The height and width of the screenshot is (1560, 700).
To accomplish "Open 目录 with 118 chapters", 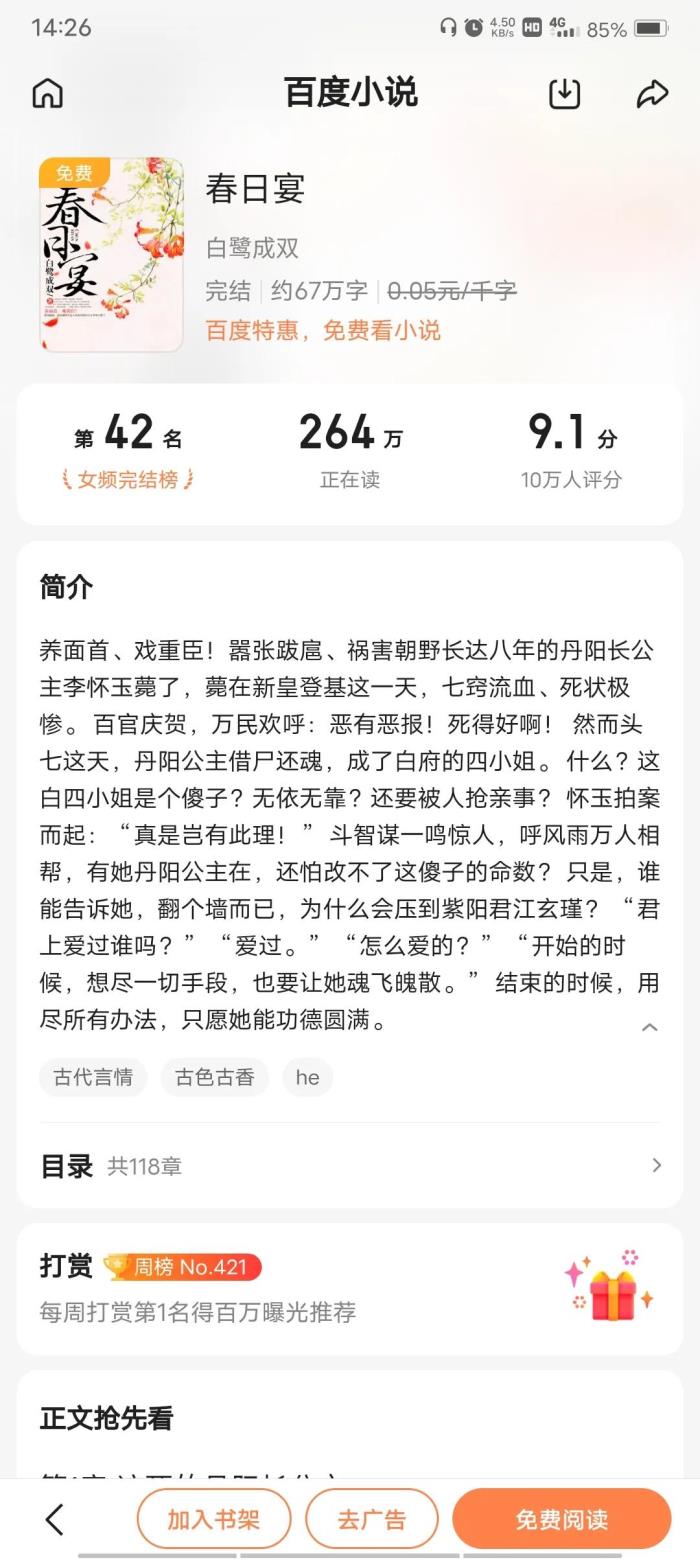I will point(350,1166).
